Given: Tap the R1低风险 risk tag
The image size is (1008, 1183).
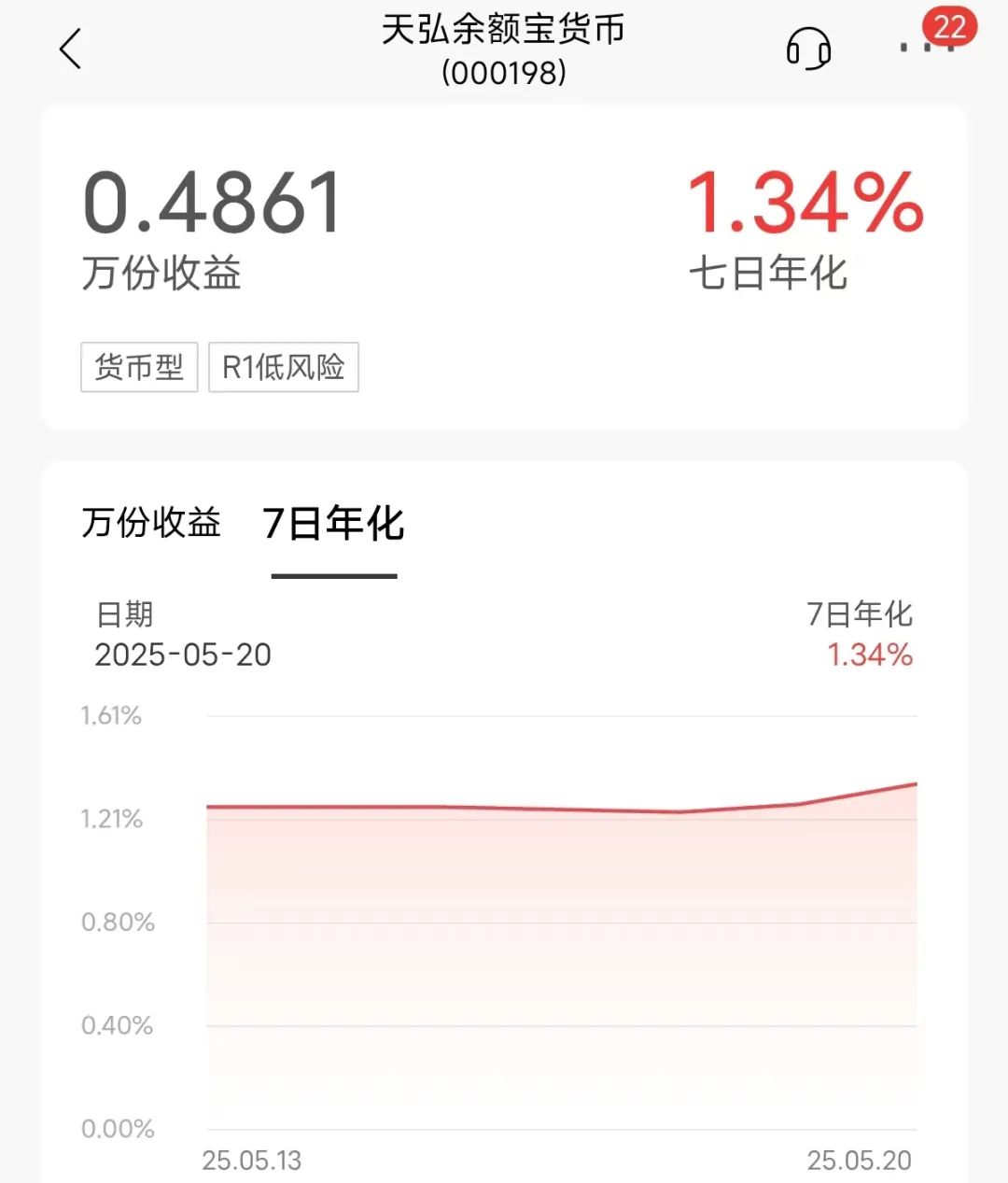Looking at the screenshot, I should tap(284, 367).
